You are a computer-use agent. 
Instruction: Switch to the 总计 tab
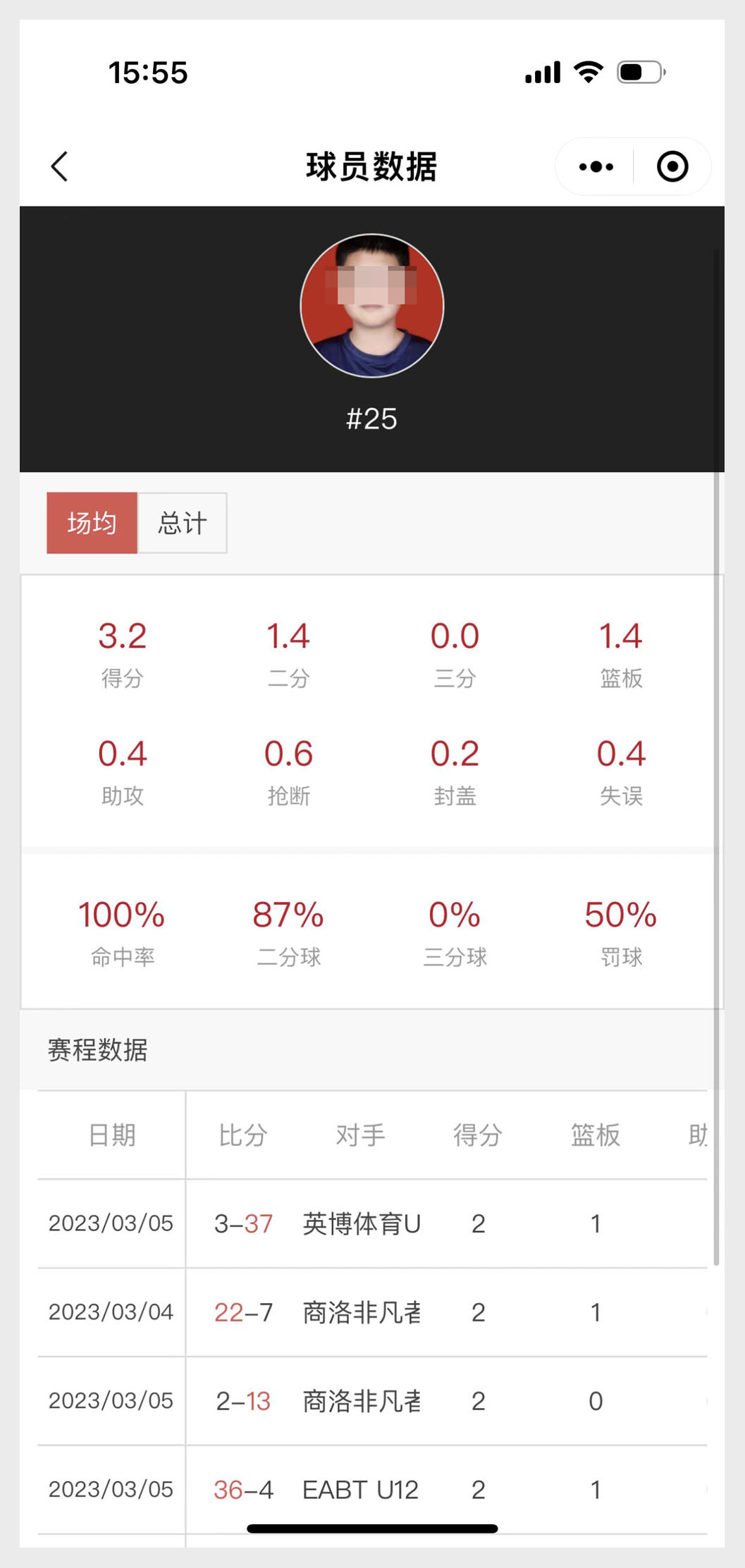[183, 523]
